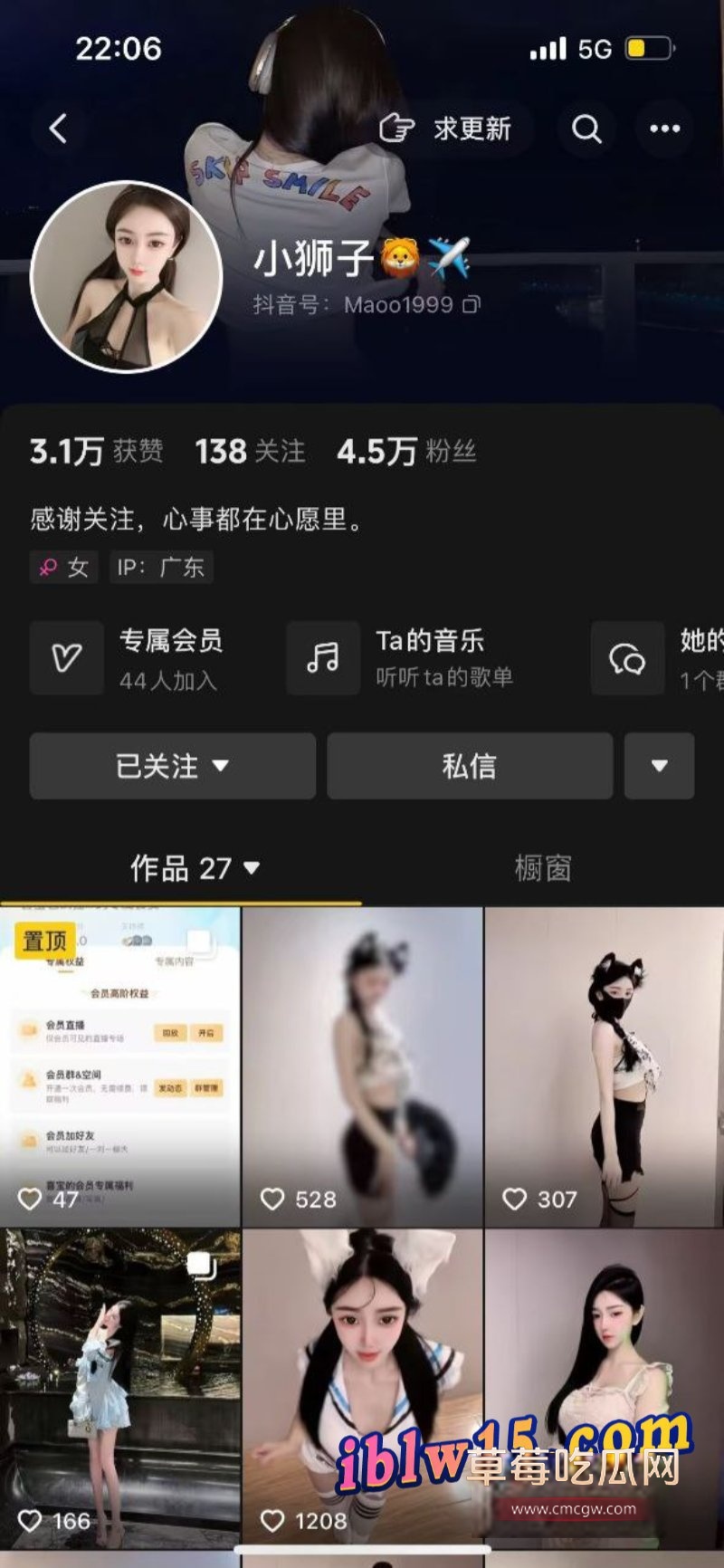Open 专属会员 exclusive membership
724x1568 pixels.
(x=136, y=657)
